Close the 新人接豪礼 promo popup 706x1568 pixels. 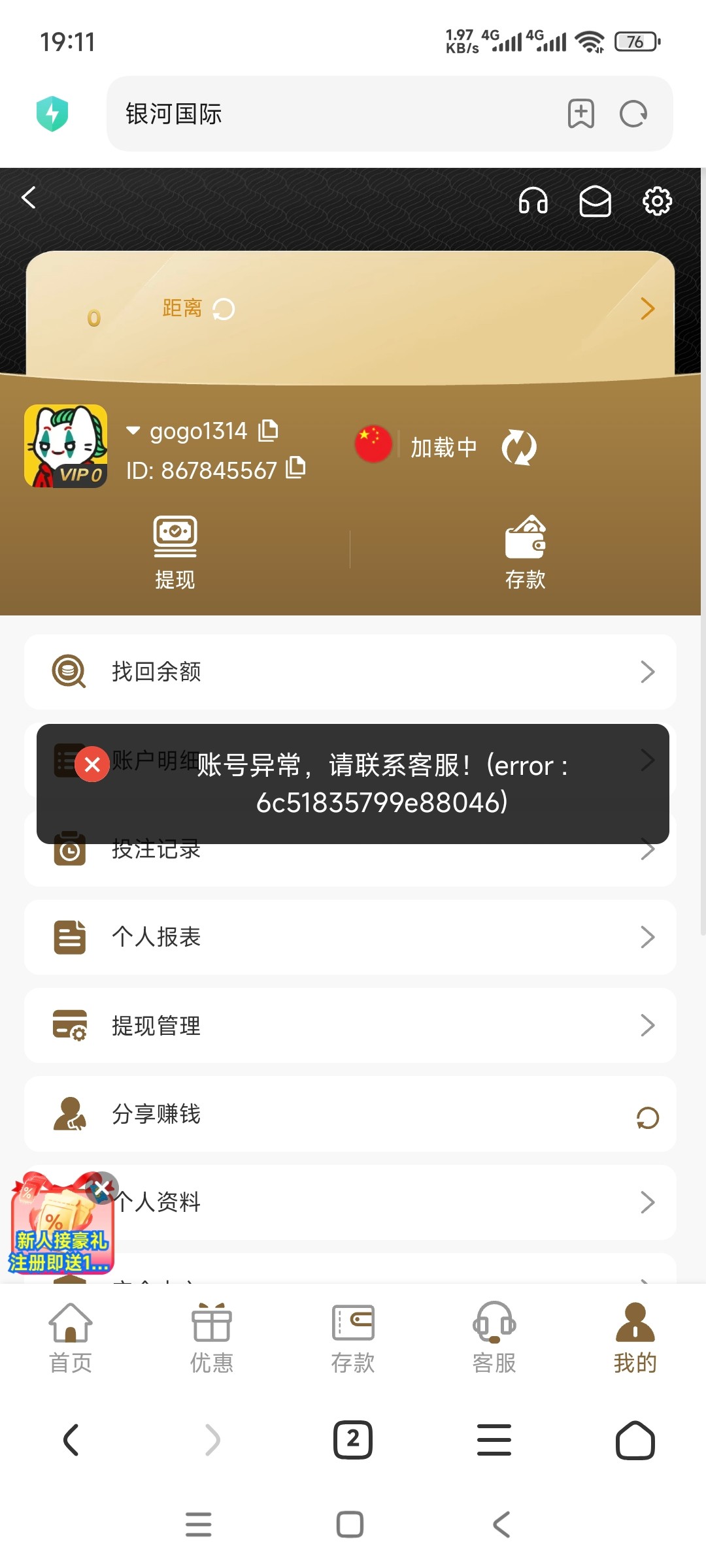click(x=102, y=1189)
